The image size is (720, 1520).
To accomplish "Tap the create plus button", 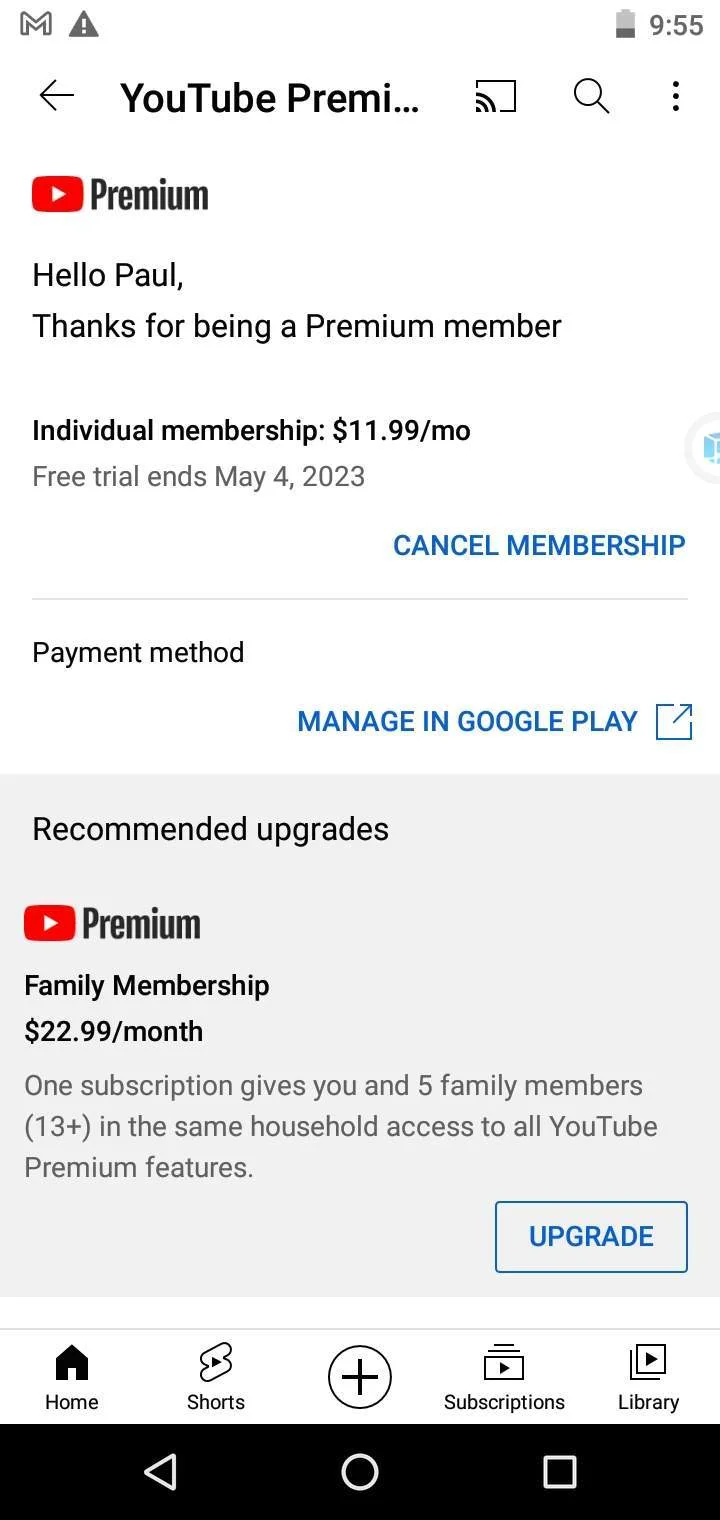I will pyautogui.click(x=360, y=1377).
